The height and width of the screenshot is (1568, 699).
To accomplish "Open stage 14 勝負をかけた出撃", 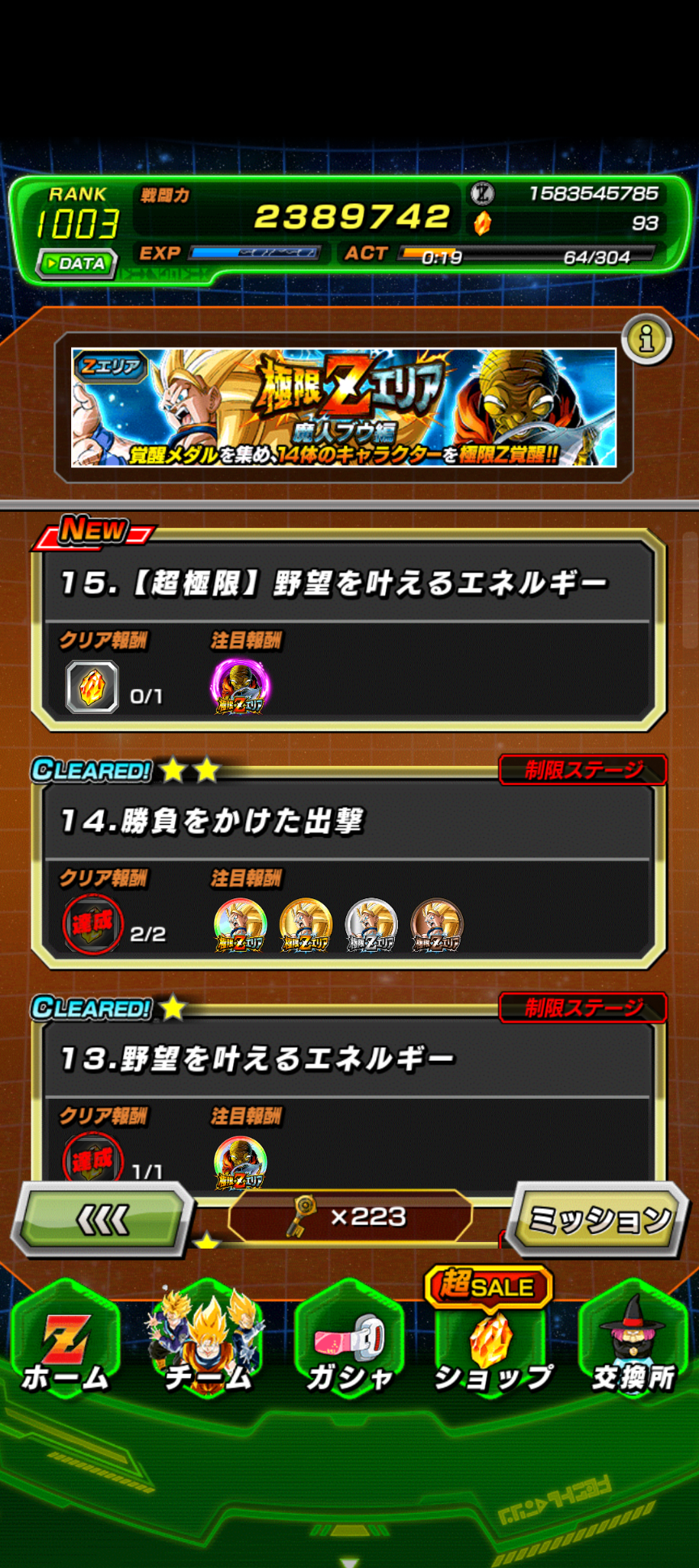I will (x=348, y=821).
